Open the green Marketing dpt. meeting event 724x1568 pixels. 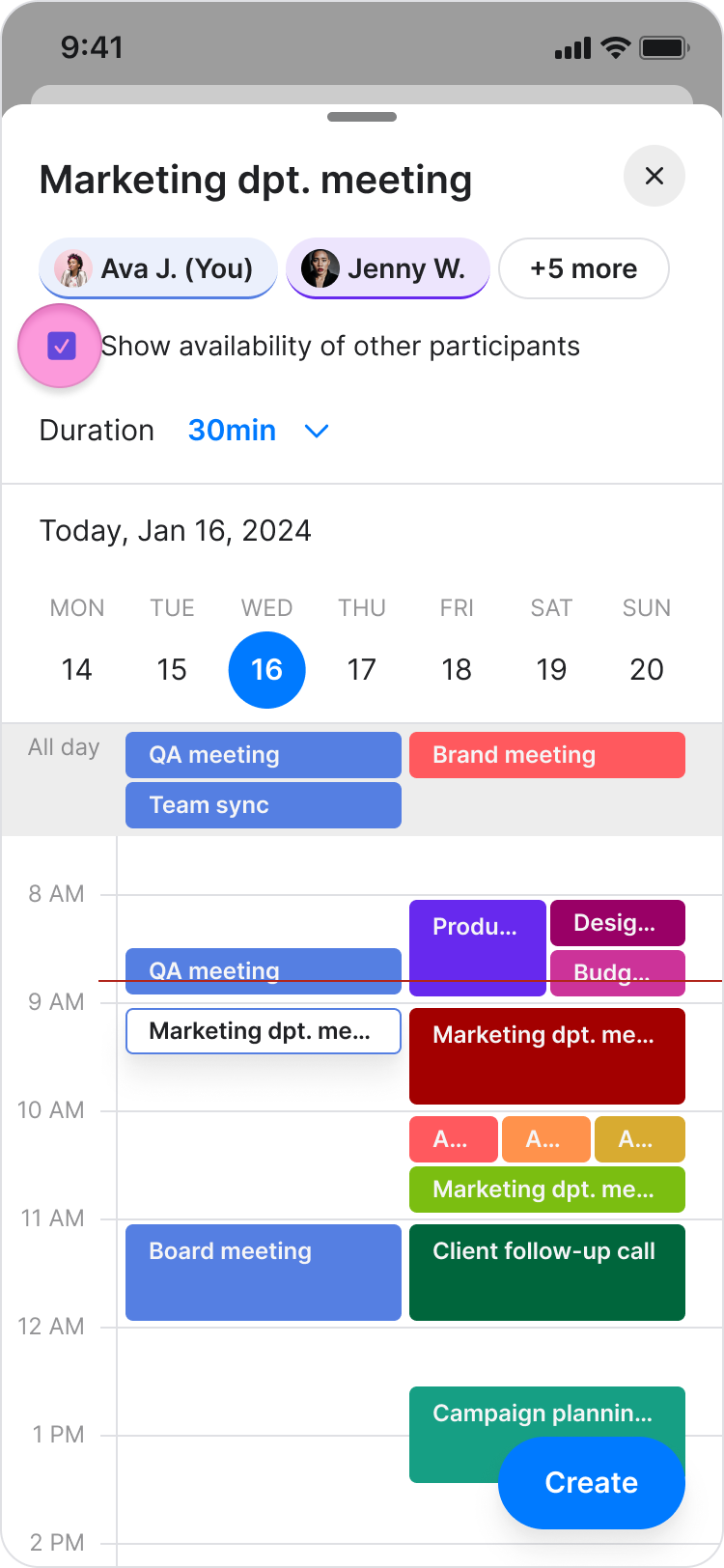(x=546, y=1190)
